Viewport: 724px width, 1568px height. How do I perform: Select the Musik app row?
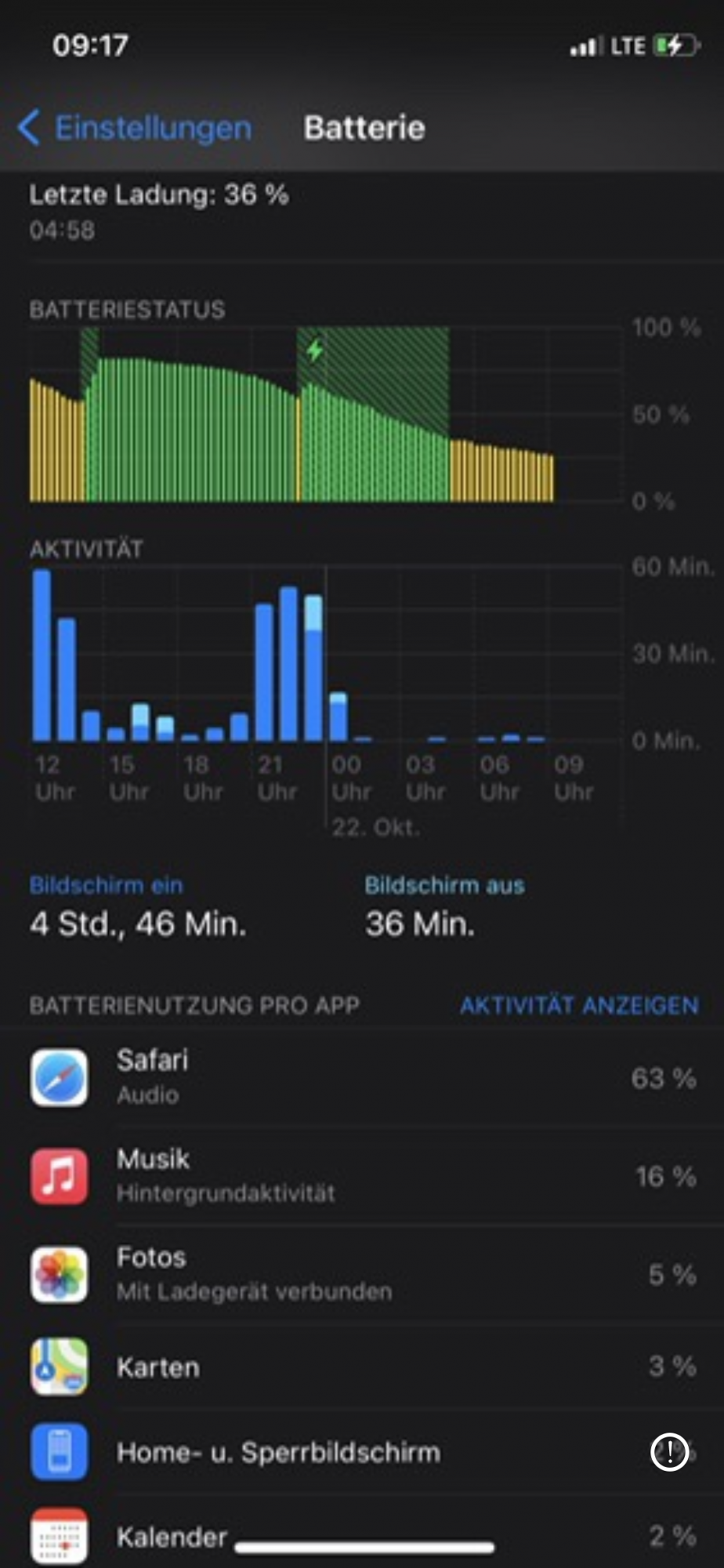tap(362, 1176)
